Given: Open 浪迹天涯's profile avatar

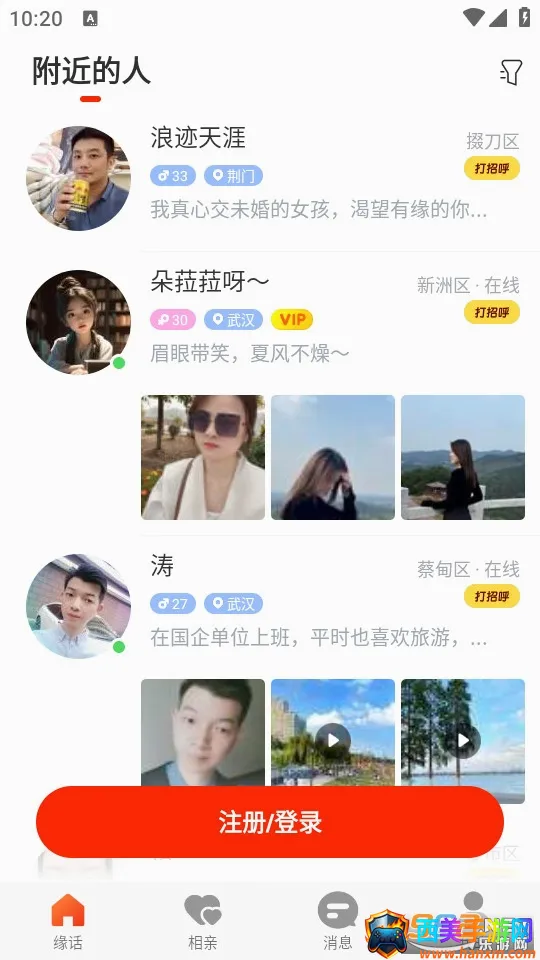Looking at the screenshot, I should pyautogui.click(x=78, y=178).
